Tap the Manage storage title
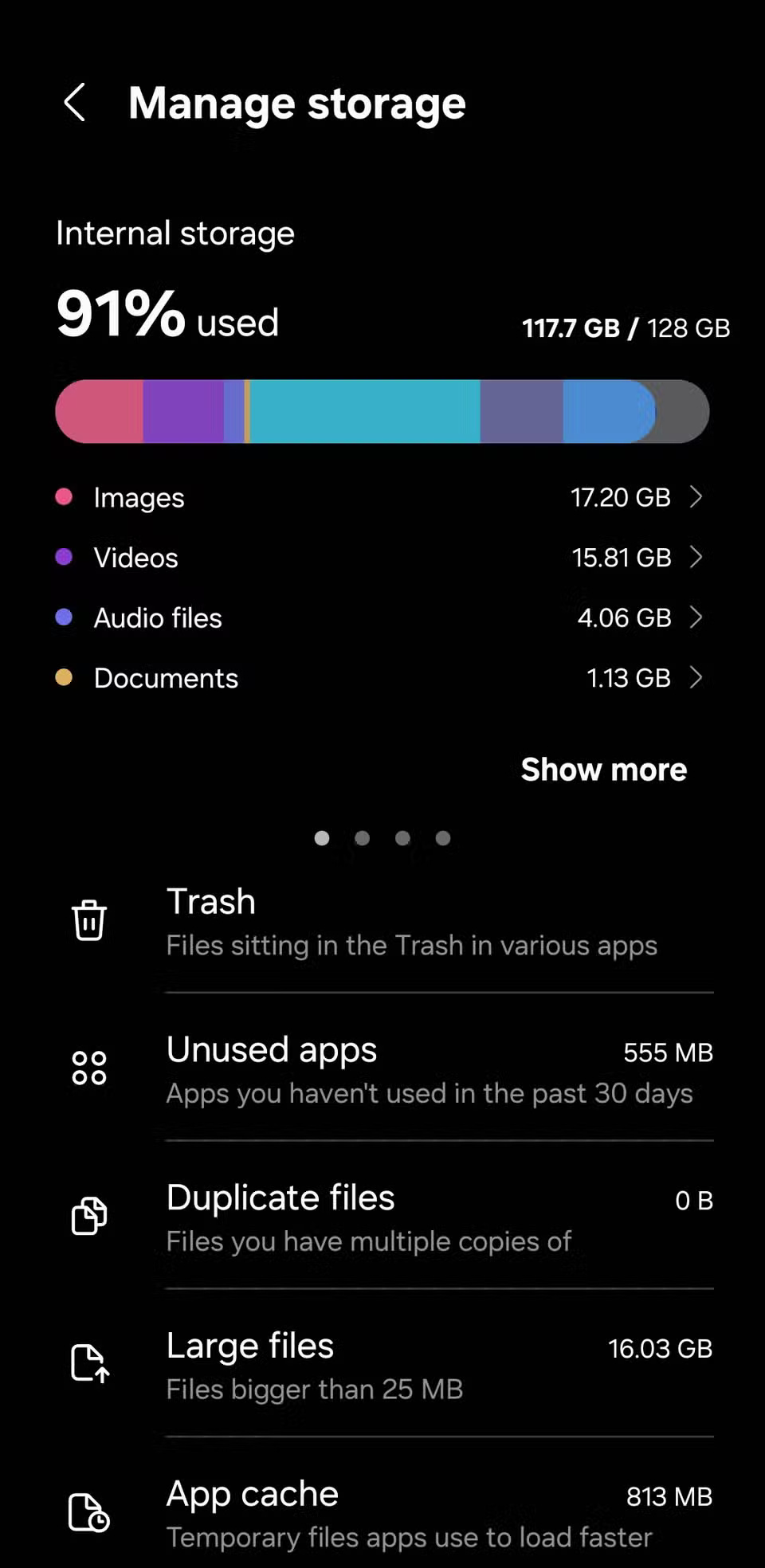The image size is (765, 1568). 297,104
